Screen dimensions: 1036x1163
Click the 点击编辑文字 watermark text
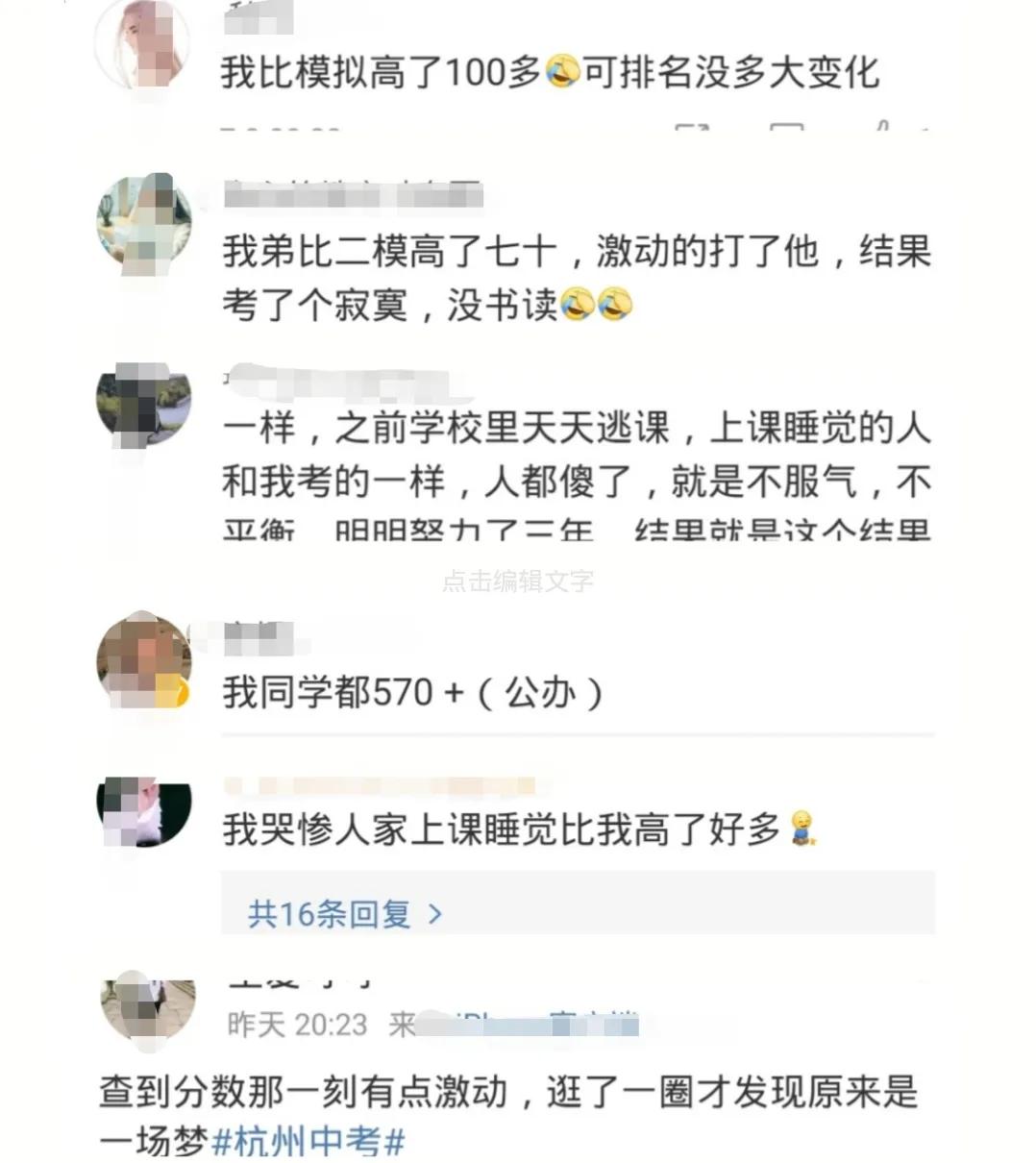tap(519, 580)
